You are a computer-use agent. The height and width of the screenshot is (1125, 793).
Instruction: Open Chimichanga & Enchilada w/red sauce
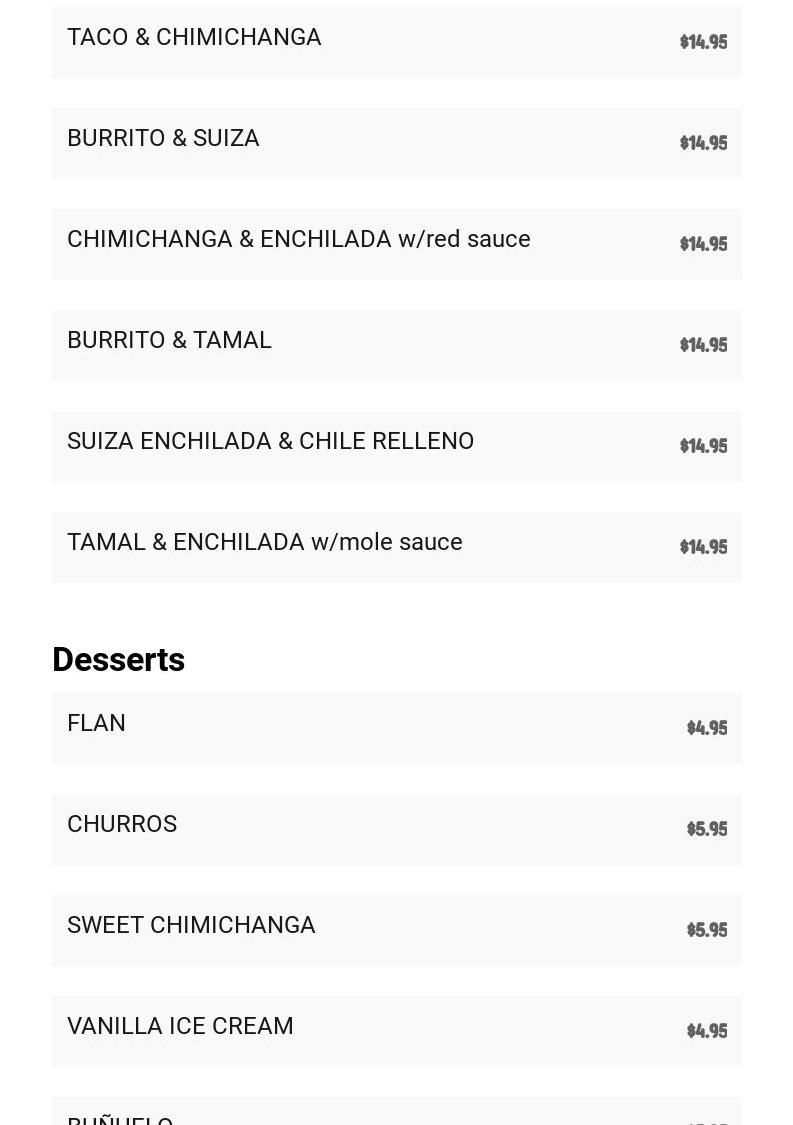pos(299,240)
